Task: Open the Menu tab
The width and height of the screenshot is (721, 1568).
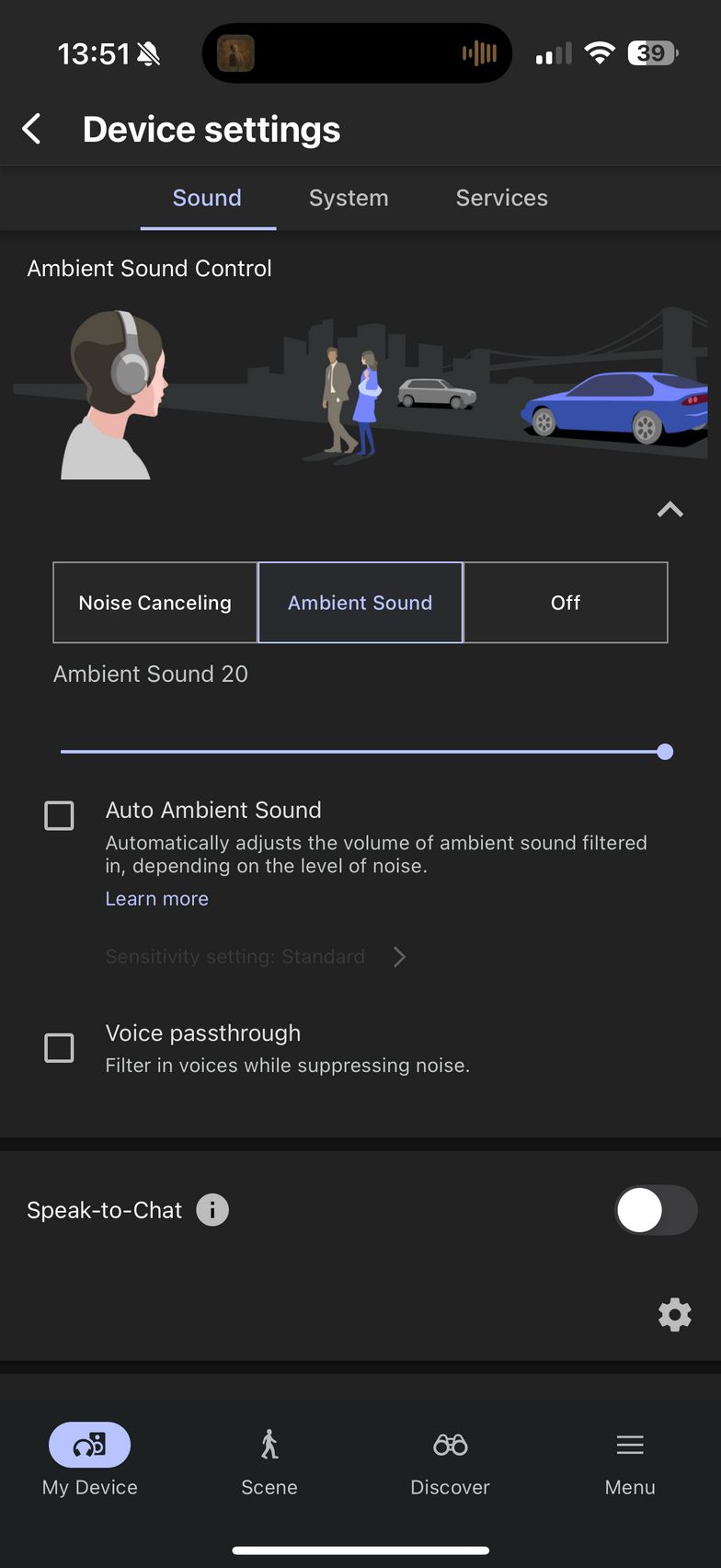Action: pos(630,1462)
